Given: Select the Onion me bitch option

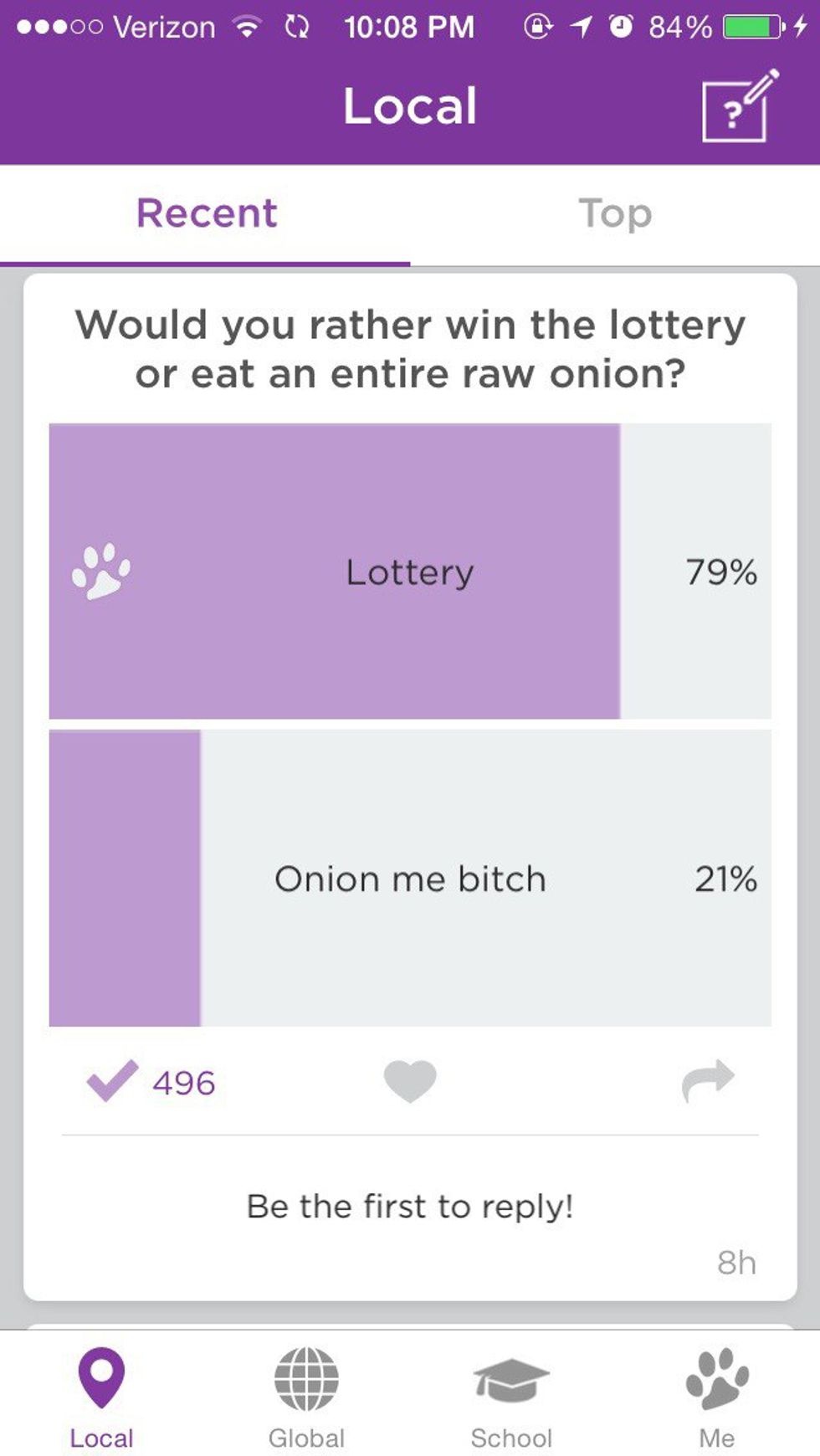Looking at the screenshot, I should tap(410, 879).
